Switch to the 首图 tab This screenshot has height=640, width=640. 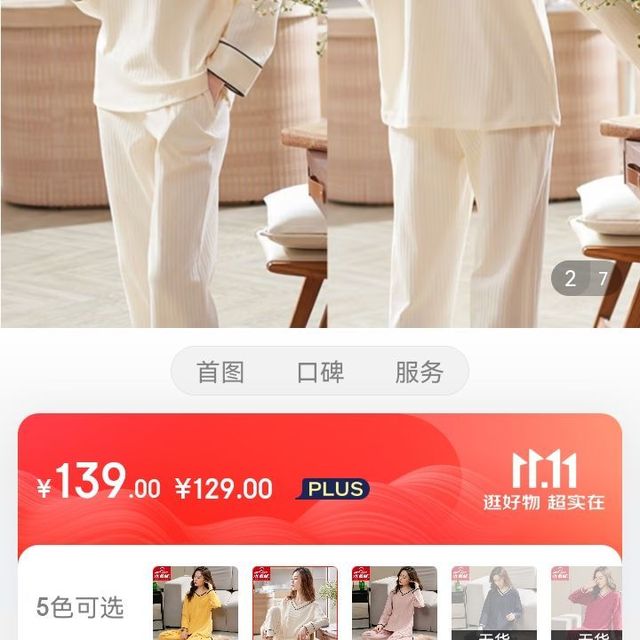coord(221,373)
